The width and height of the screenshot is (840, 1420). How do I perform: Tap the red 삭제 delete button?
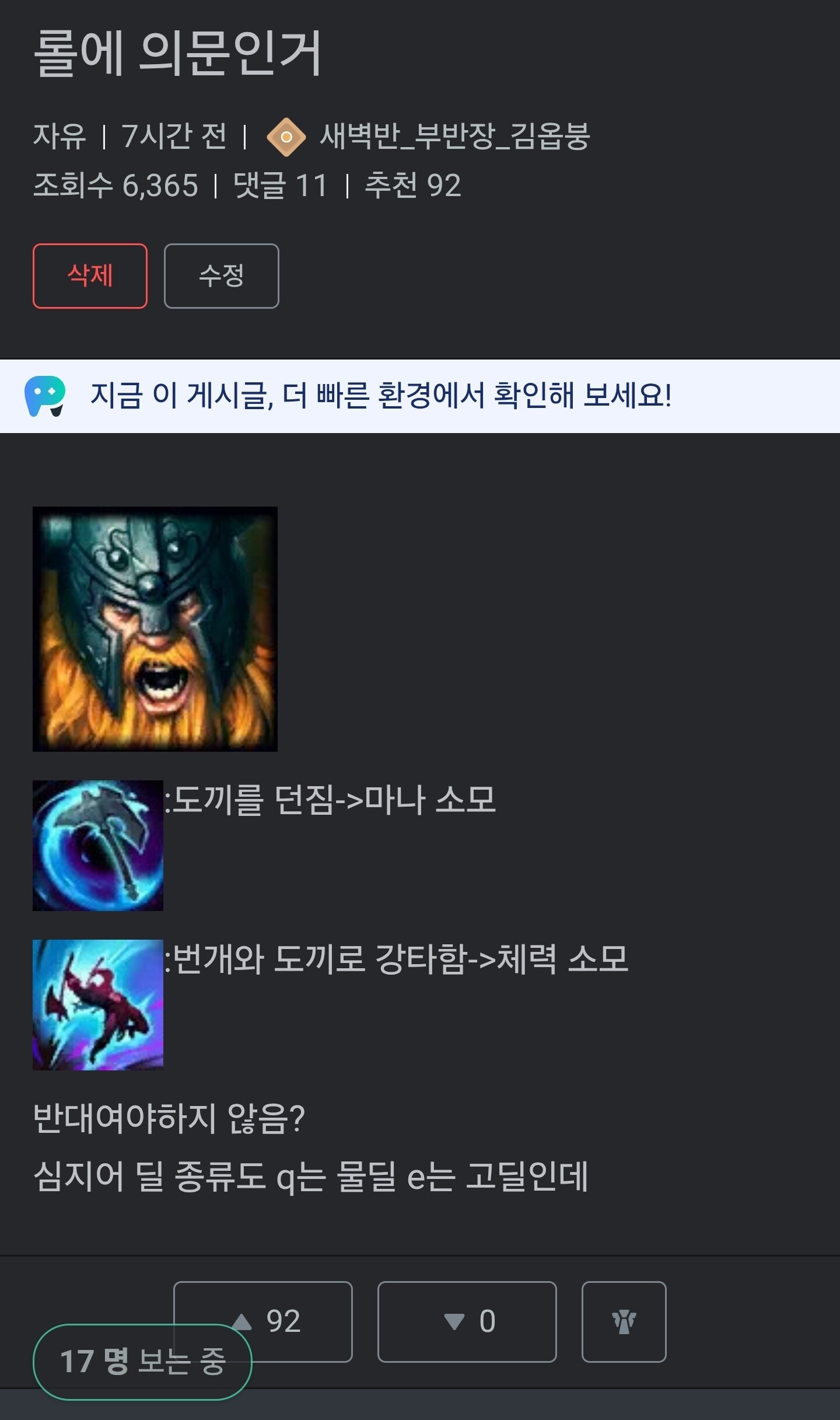(90, 275)
